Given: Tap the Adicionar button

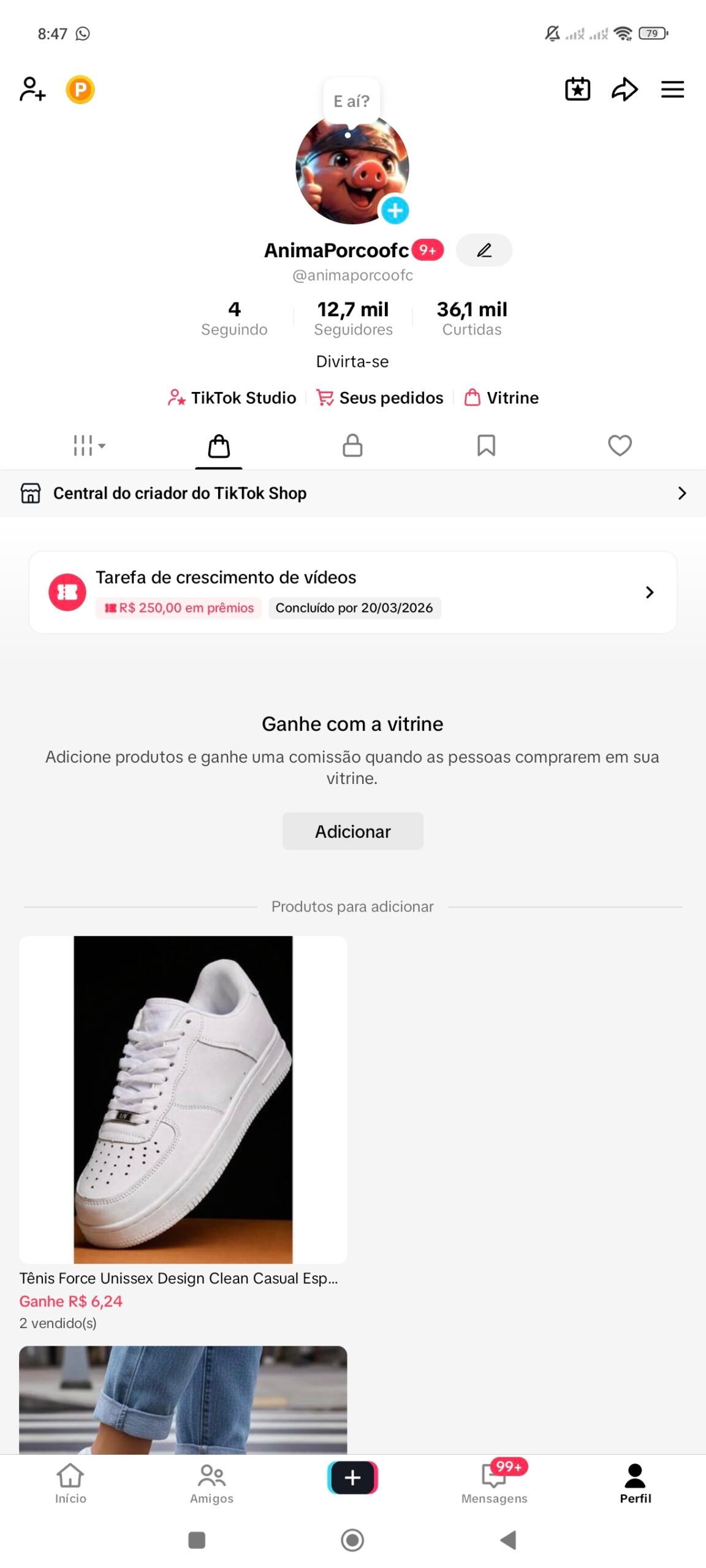Looking at the screenshot, I should (x=353, y=831).
